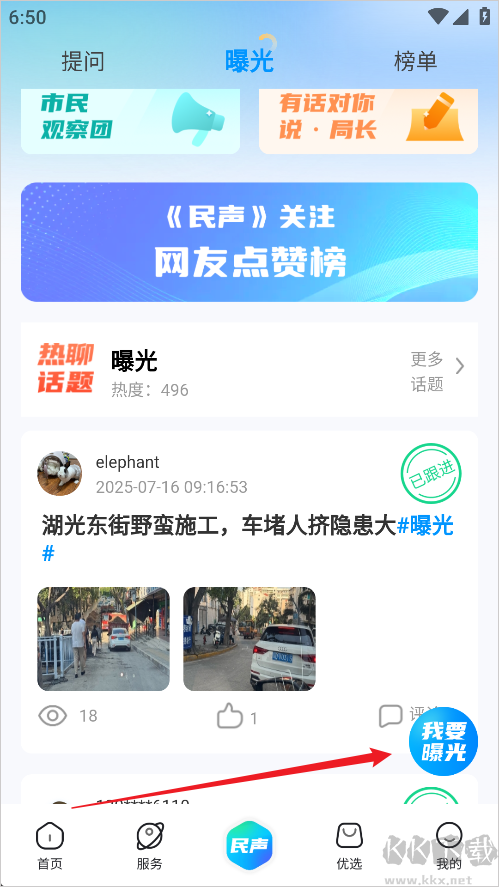View the first photo in elephant's post
The image size is (499, 887).
pyautogui.click(x=104, y=639)
